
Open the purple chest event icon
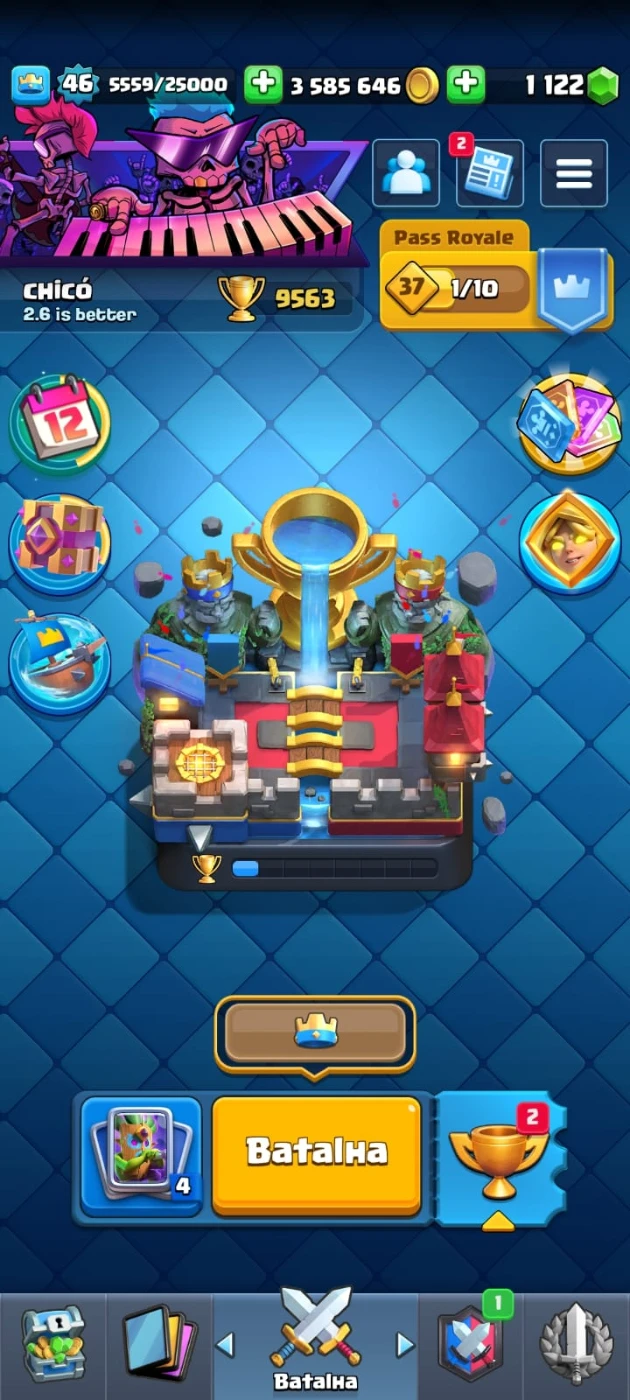pos(60,541)
